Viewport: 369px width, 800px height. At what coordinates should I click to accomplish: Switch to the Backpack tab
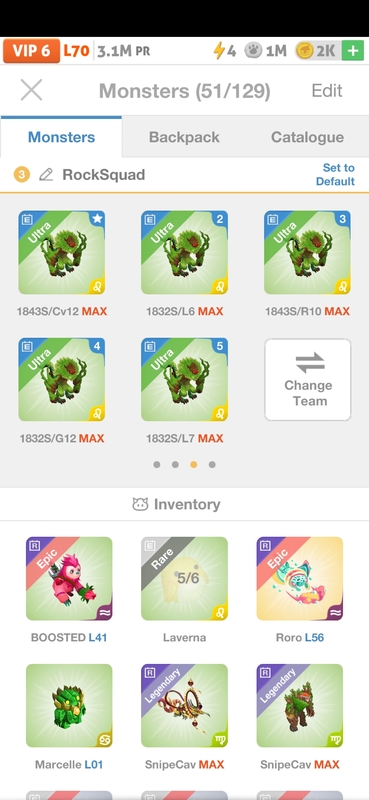point(184,137)
